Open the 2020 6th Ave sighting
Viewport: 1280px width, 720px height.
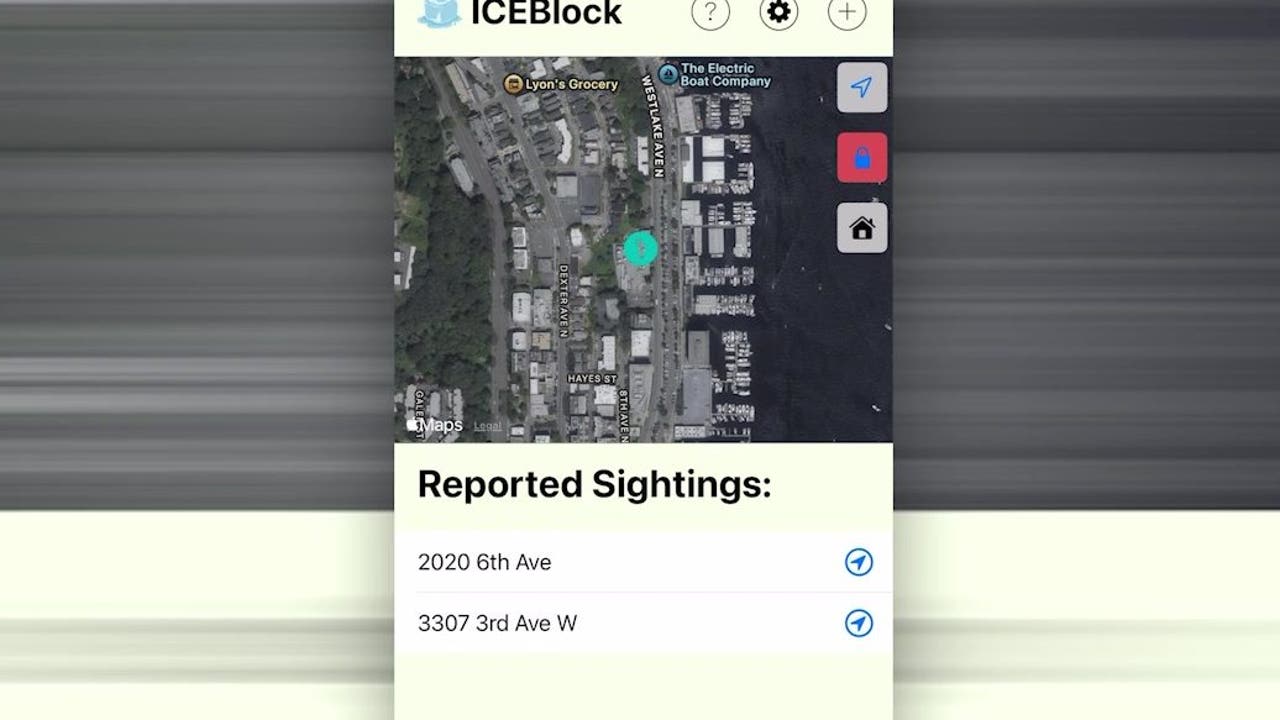point(485,562)
